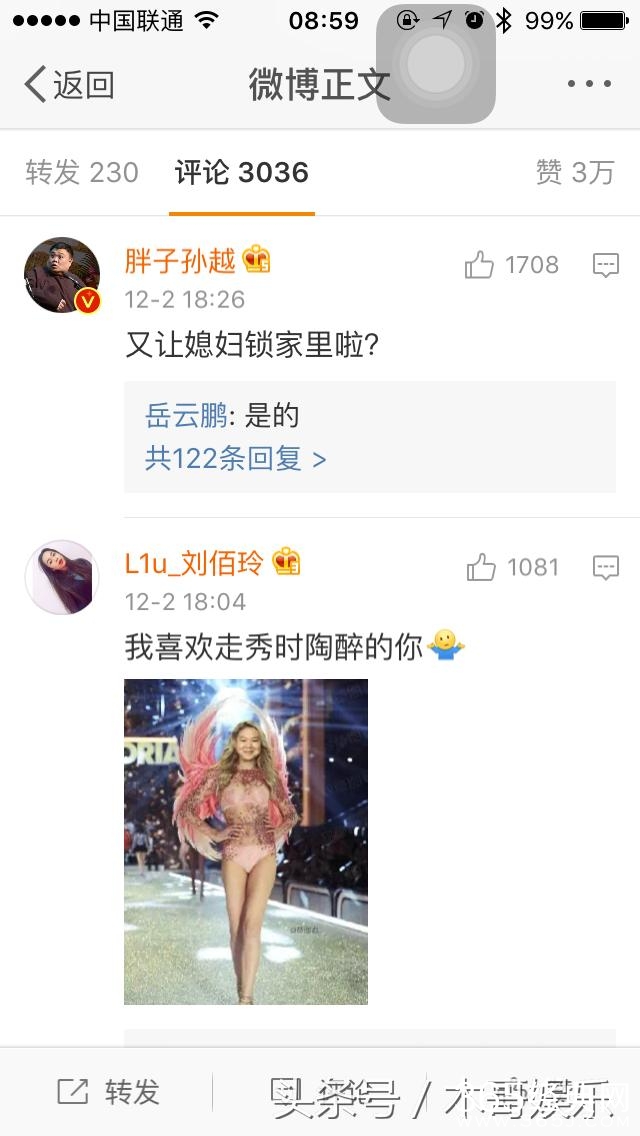Image resolution: width=640 pixels, height=1136 pixels.
Task: Open the three-dot overflow menu
Action: [x=588, y=85]
